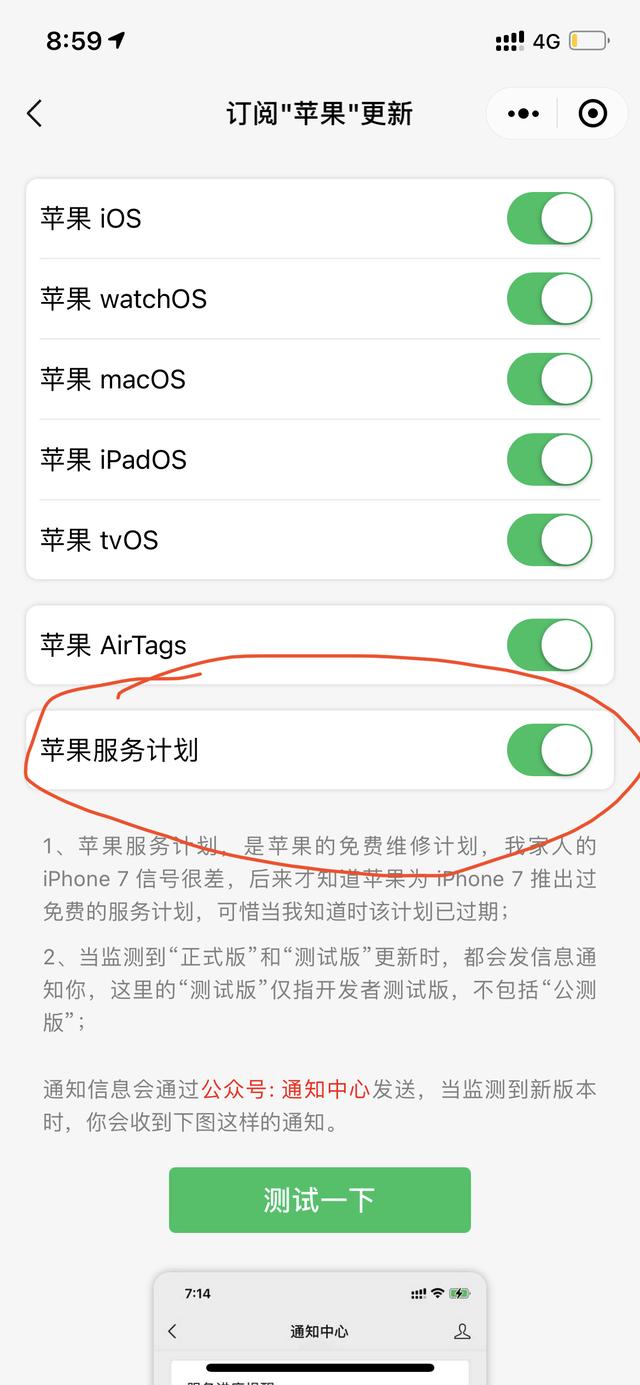Switch off the 苹果 macOS toggle
Screen dimensions: 640x1385
[x=549, y=379]
